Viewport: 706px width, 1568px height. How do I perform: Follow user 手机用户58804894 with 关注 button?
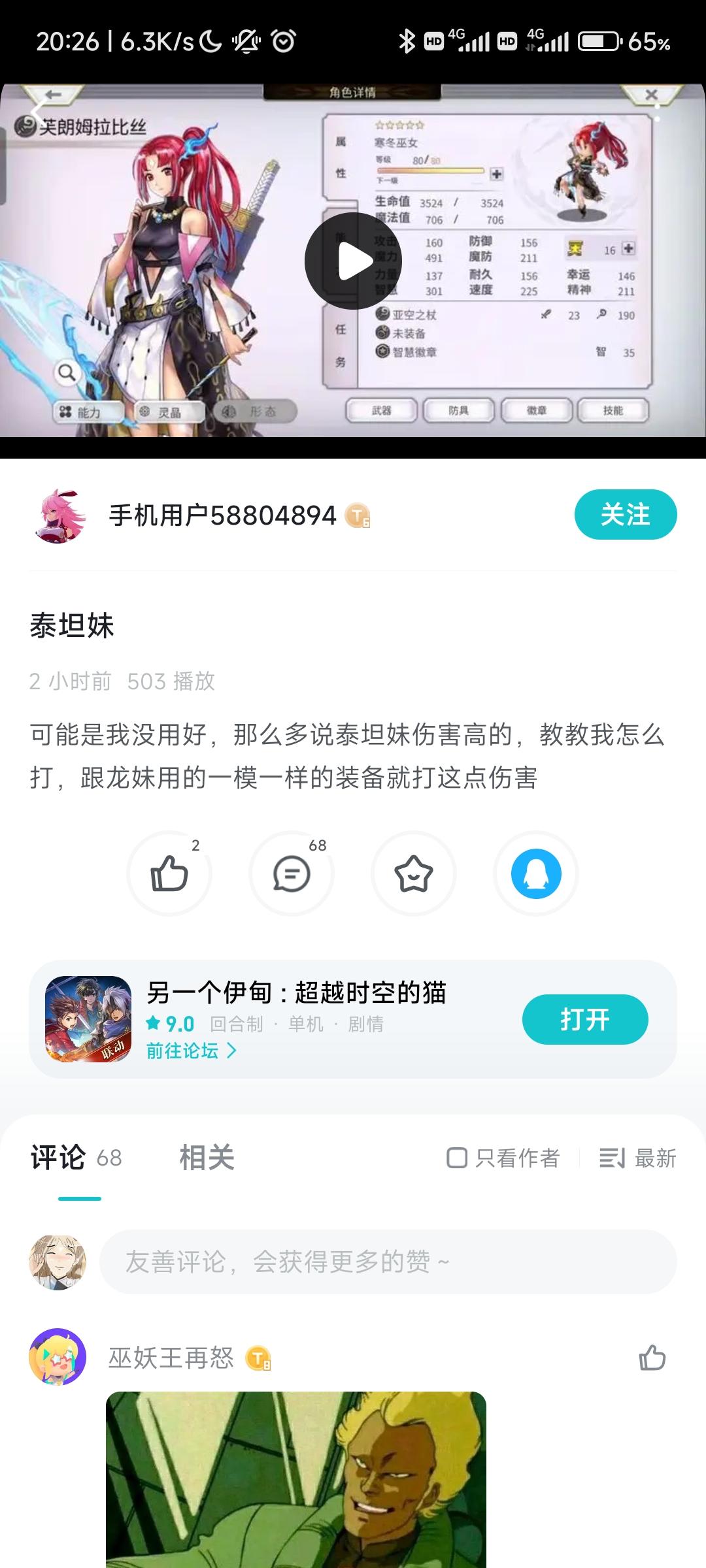[626, 514]
